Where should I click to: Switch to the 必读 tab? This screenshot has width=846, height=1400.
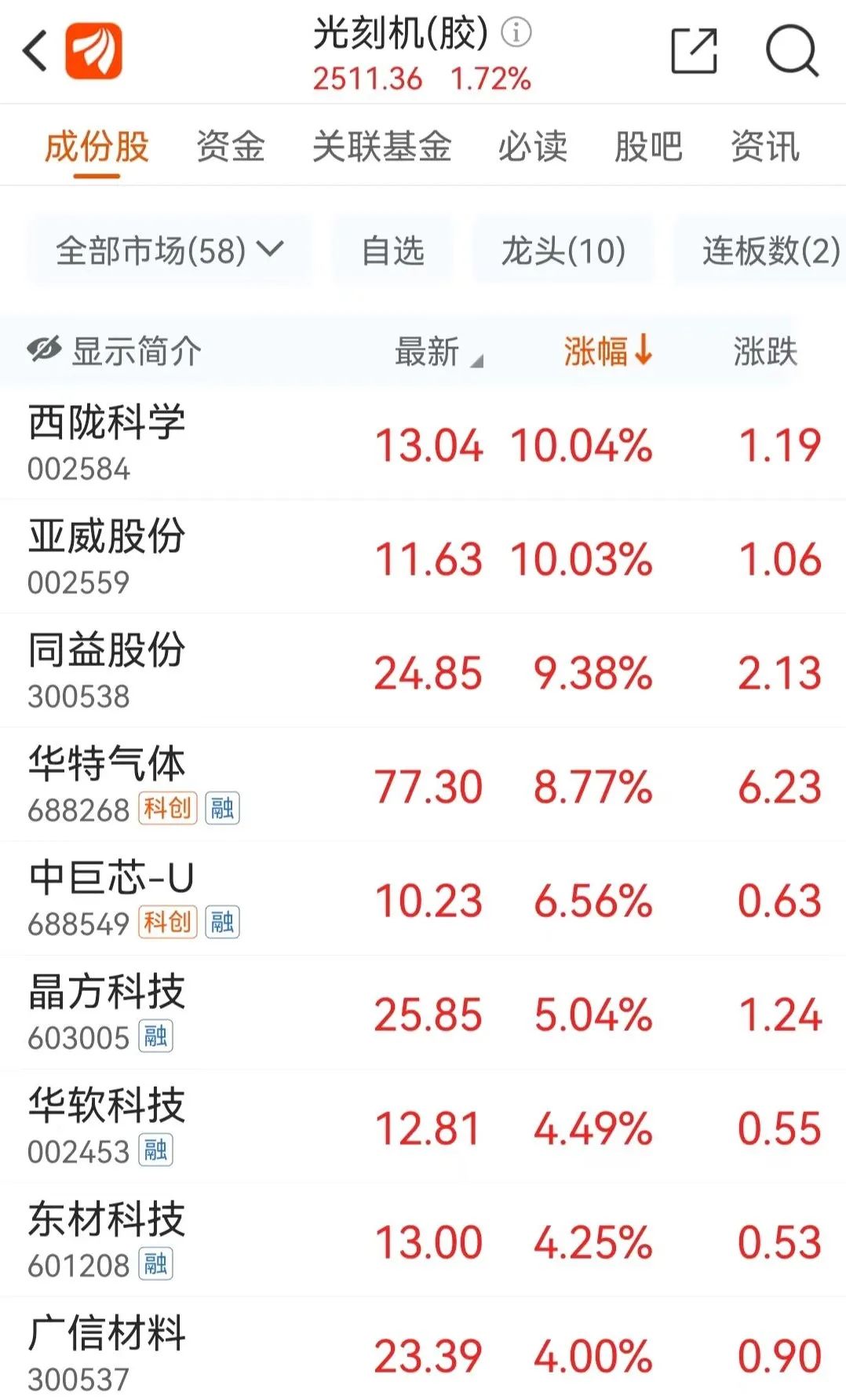pos(532,147)
